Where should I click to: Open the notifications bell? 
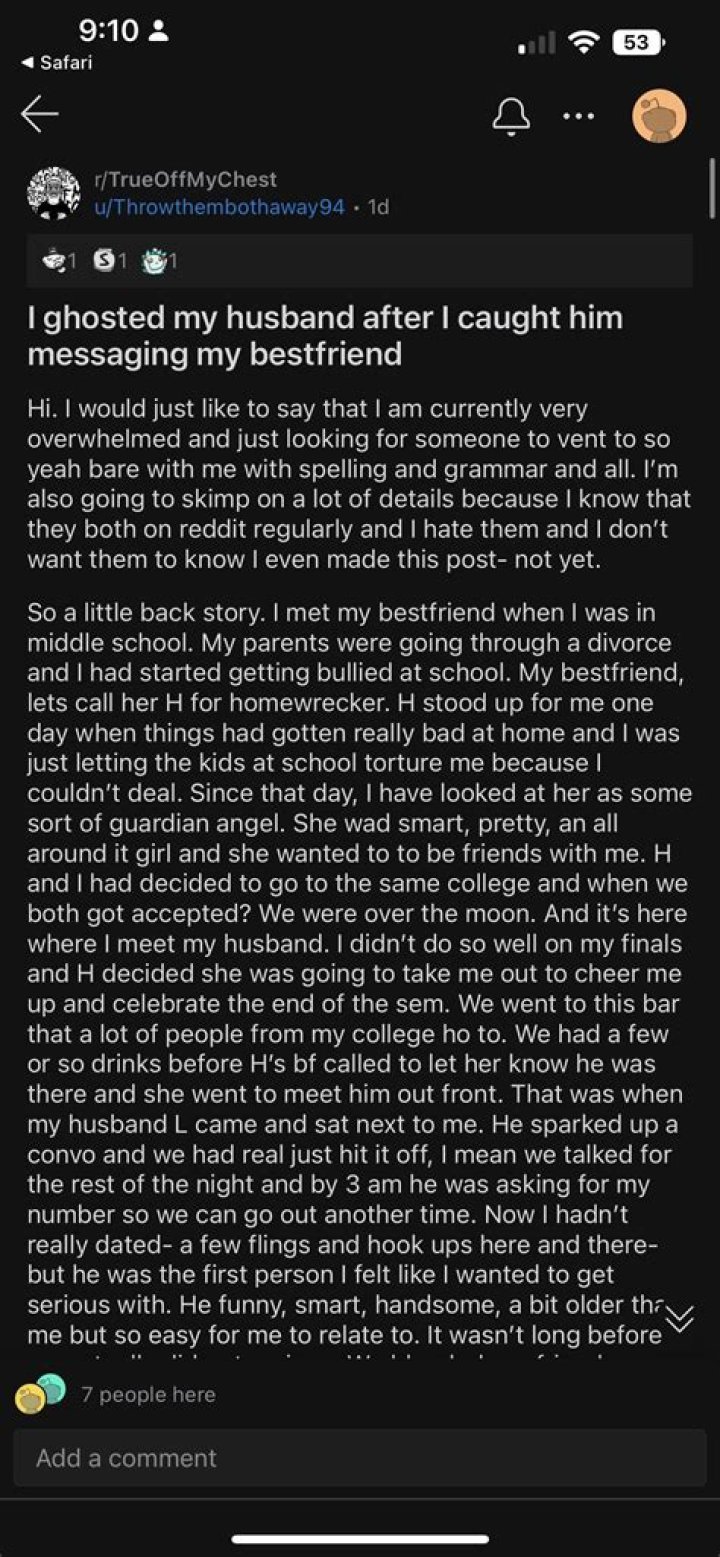pyautogui.click(x=510, y=115)
